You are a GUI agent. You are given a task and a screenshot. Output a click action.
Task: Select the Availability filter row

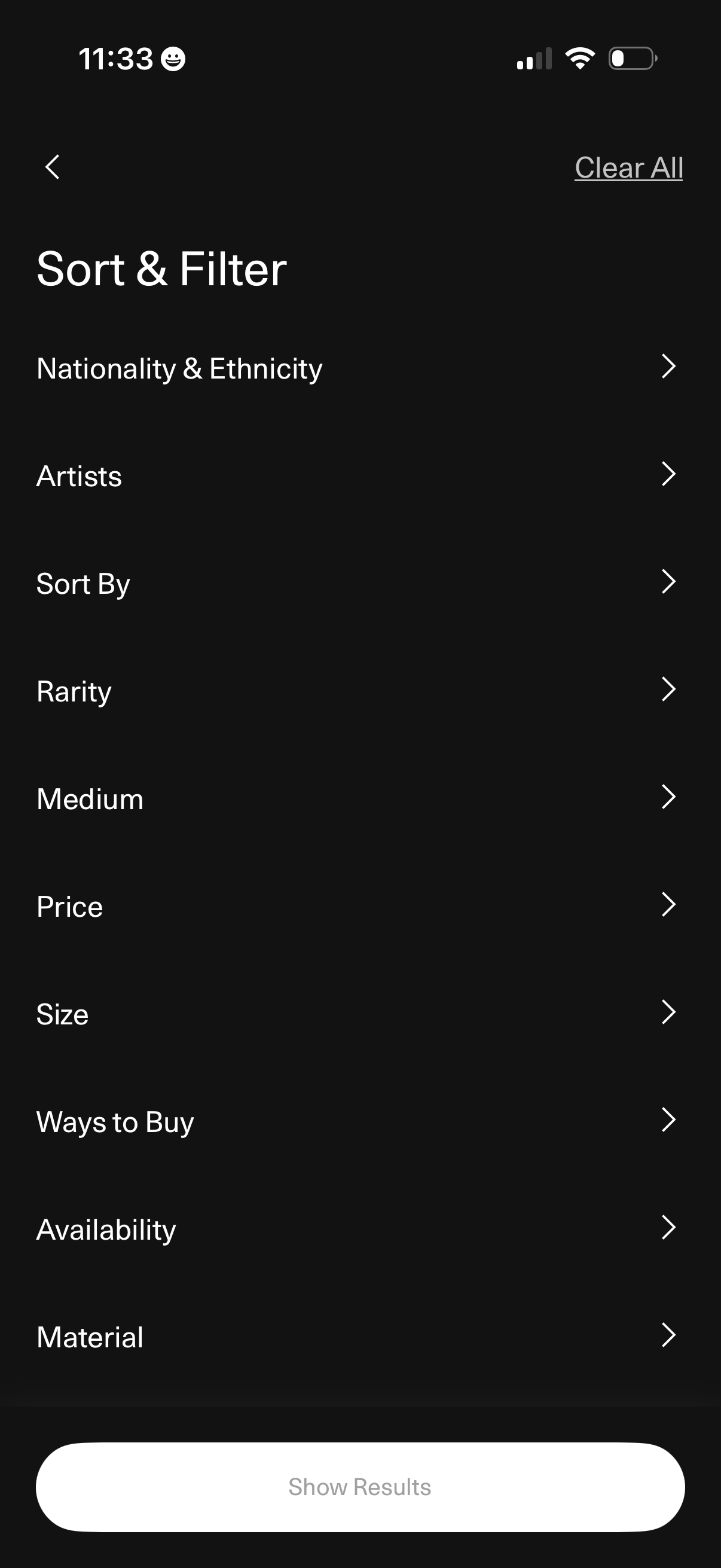pyautogui.click(x=359, y=1229)
